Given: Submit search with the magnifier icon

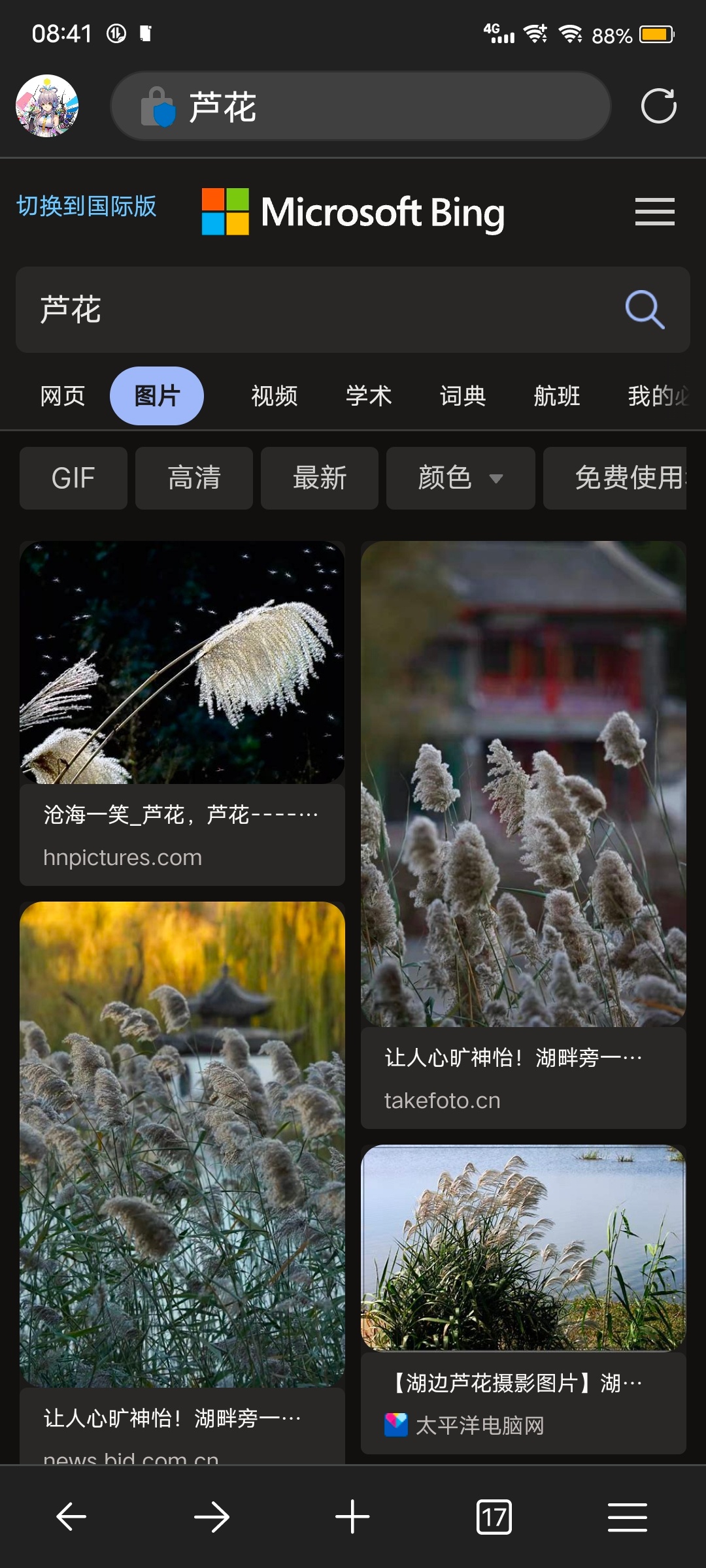Looking at the screenshot, I should pos(645,309).
